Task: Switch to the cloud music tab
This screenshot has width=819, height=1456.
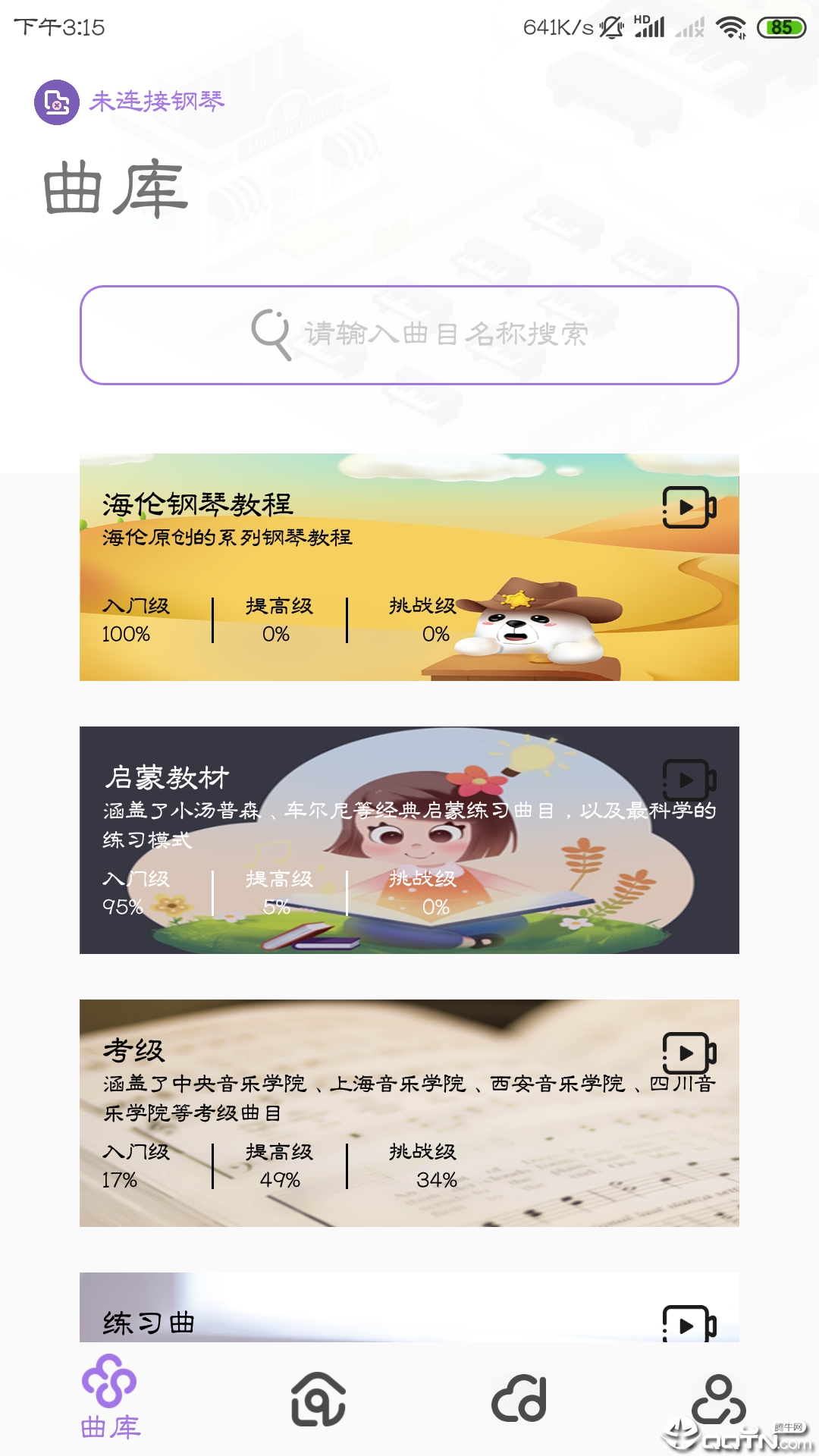Action: coord(519,1399)
